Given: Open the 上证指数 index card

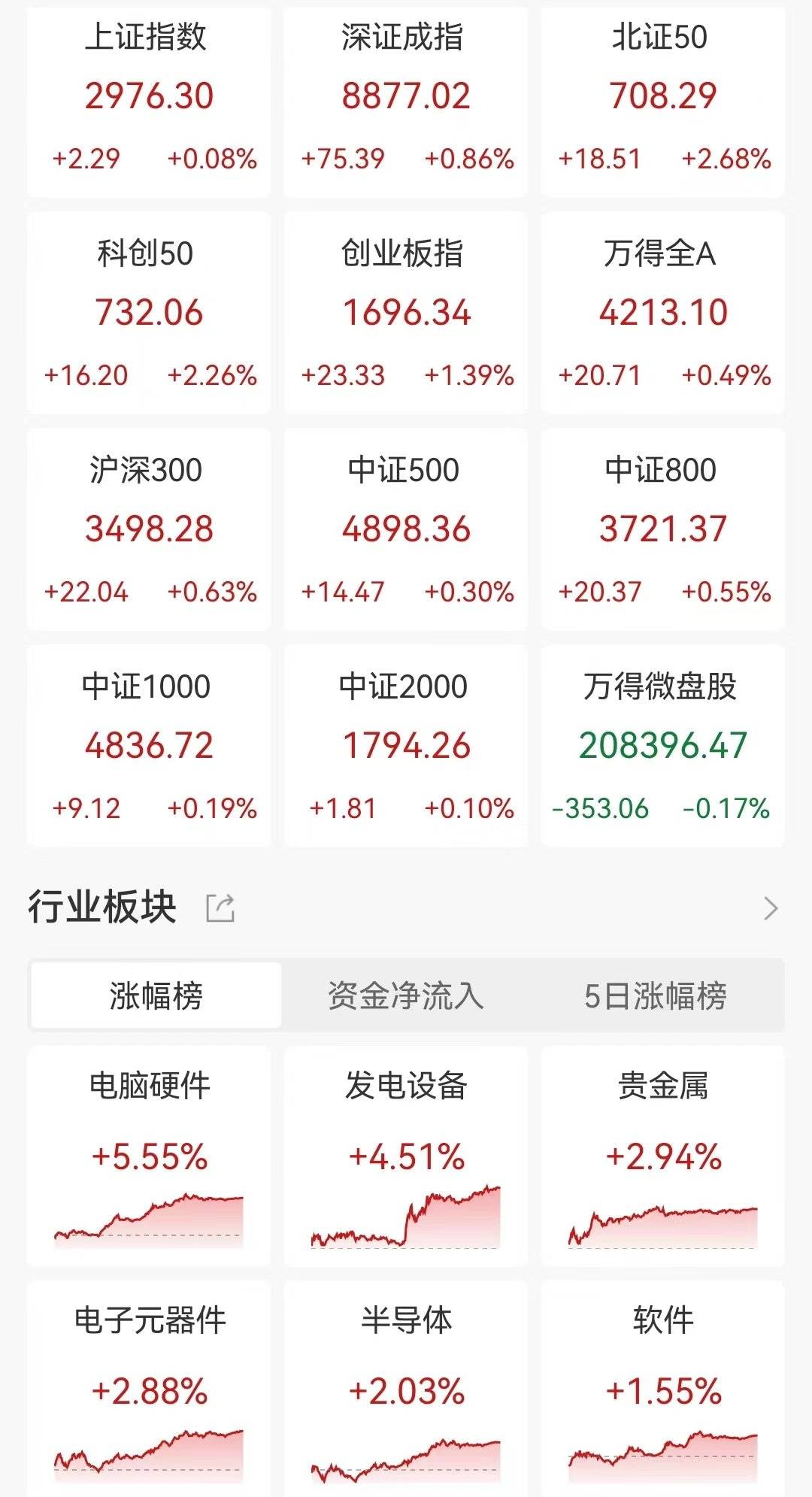Looking at the screenshot, I should (148, 98).
